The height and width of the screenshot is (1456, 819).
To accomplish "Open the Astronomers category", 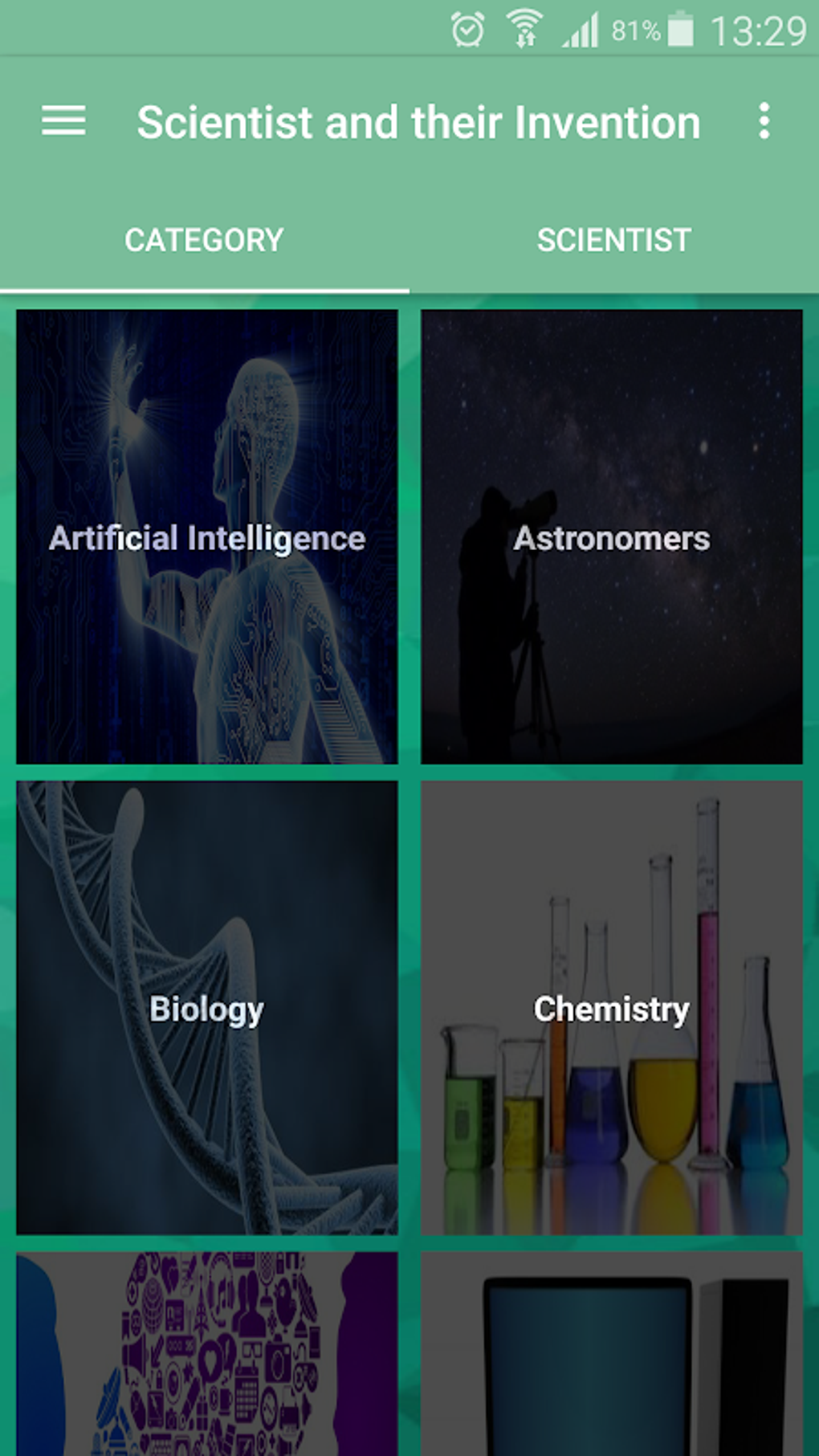I will click(x=612, y=536).
